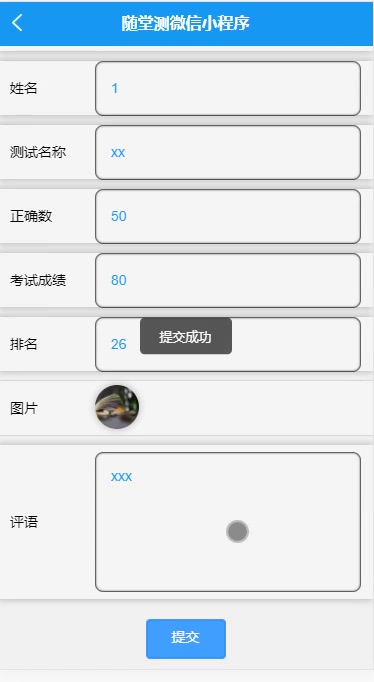
Task: Tap the 姓名 input field
Action: pos(228,88)
